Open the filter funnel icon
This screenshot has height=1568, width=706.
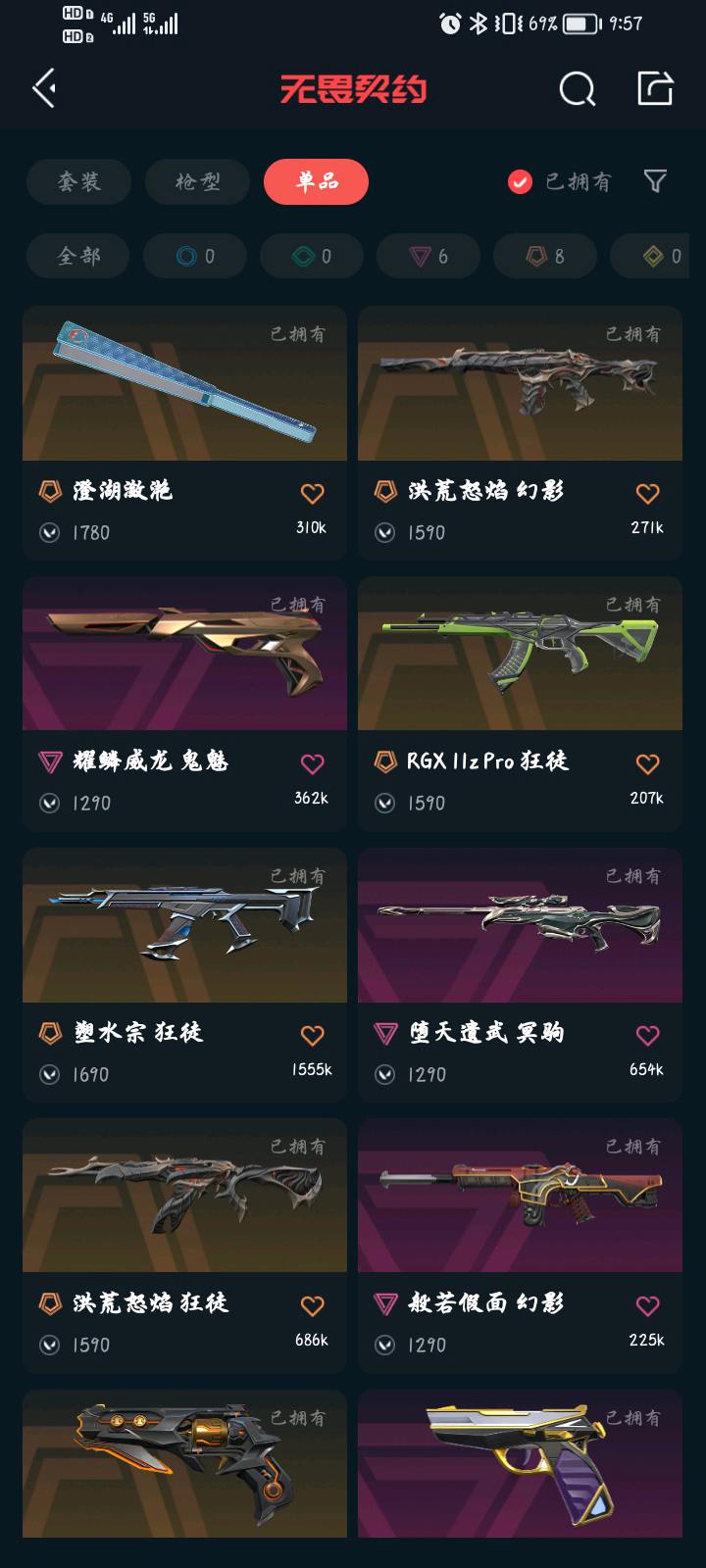[655, 181]
